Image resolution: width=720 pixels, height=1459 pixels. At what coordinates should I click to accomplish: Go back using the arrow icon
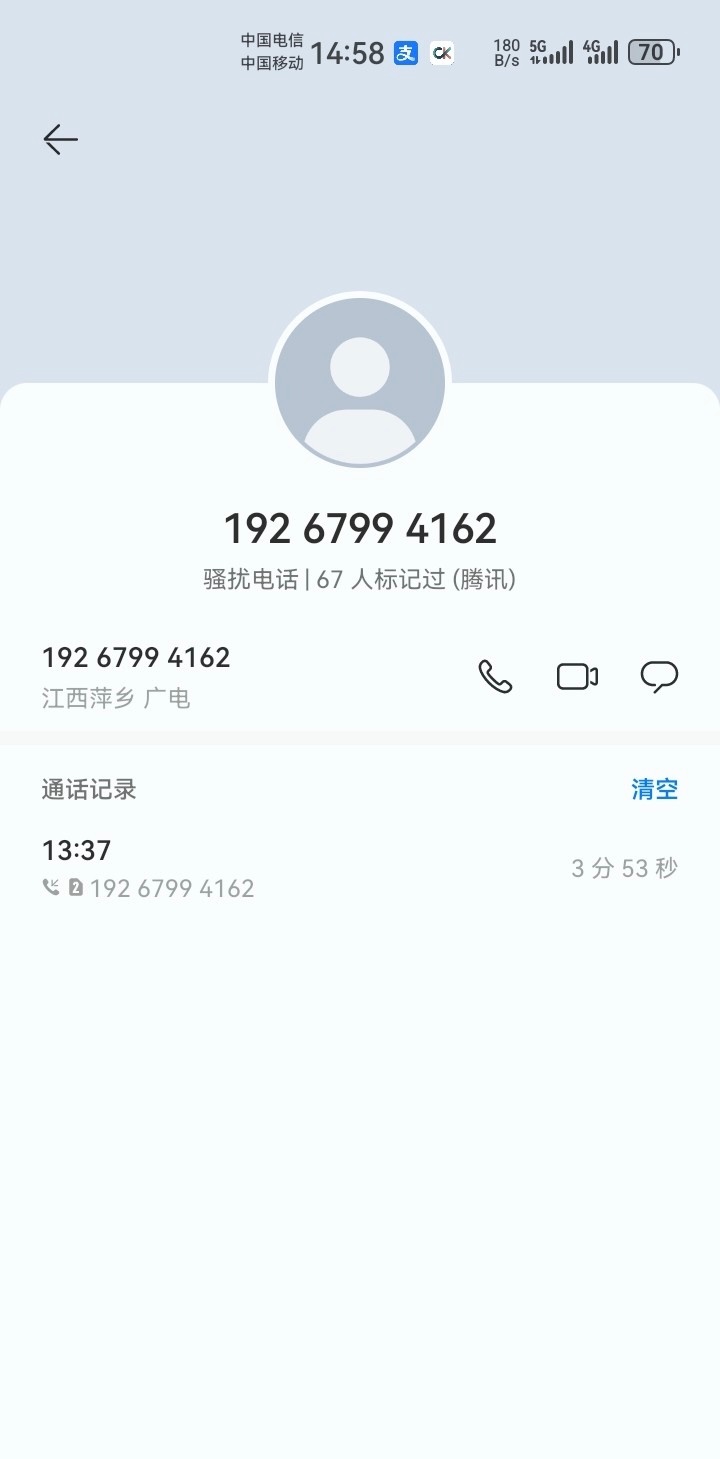coord(60,139)
